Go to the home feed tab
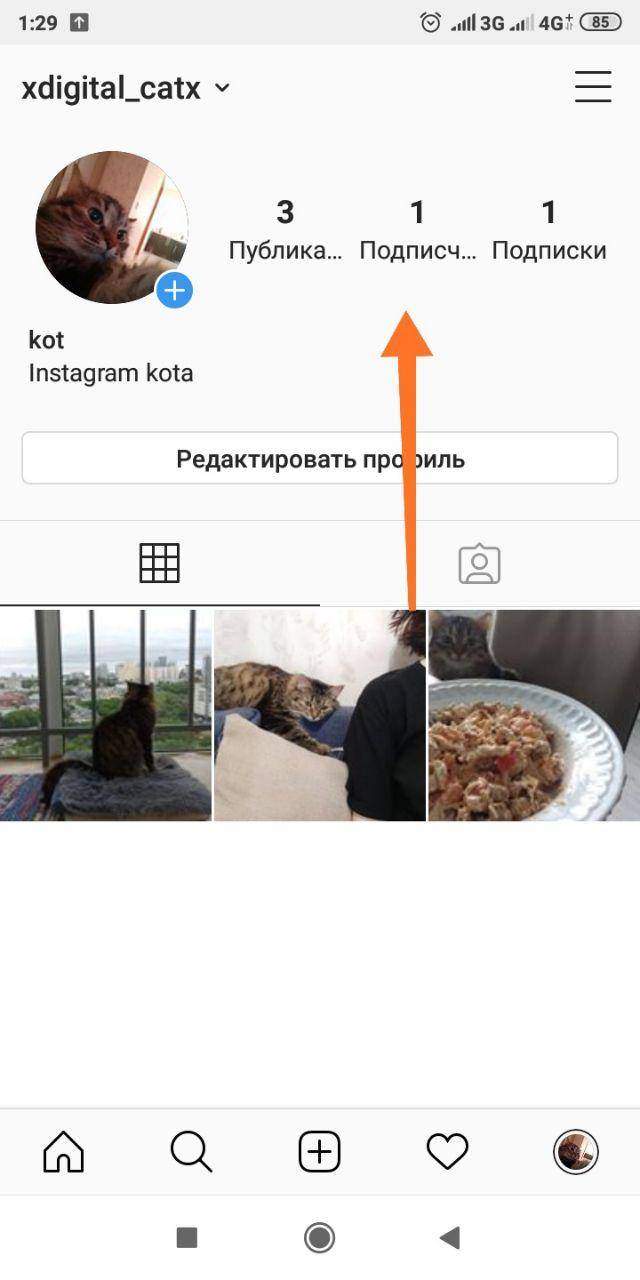 click(x=64, y=1152)
